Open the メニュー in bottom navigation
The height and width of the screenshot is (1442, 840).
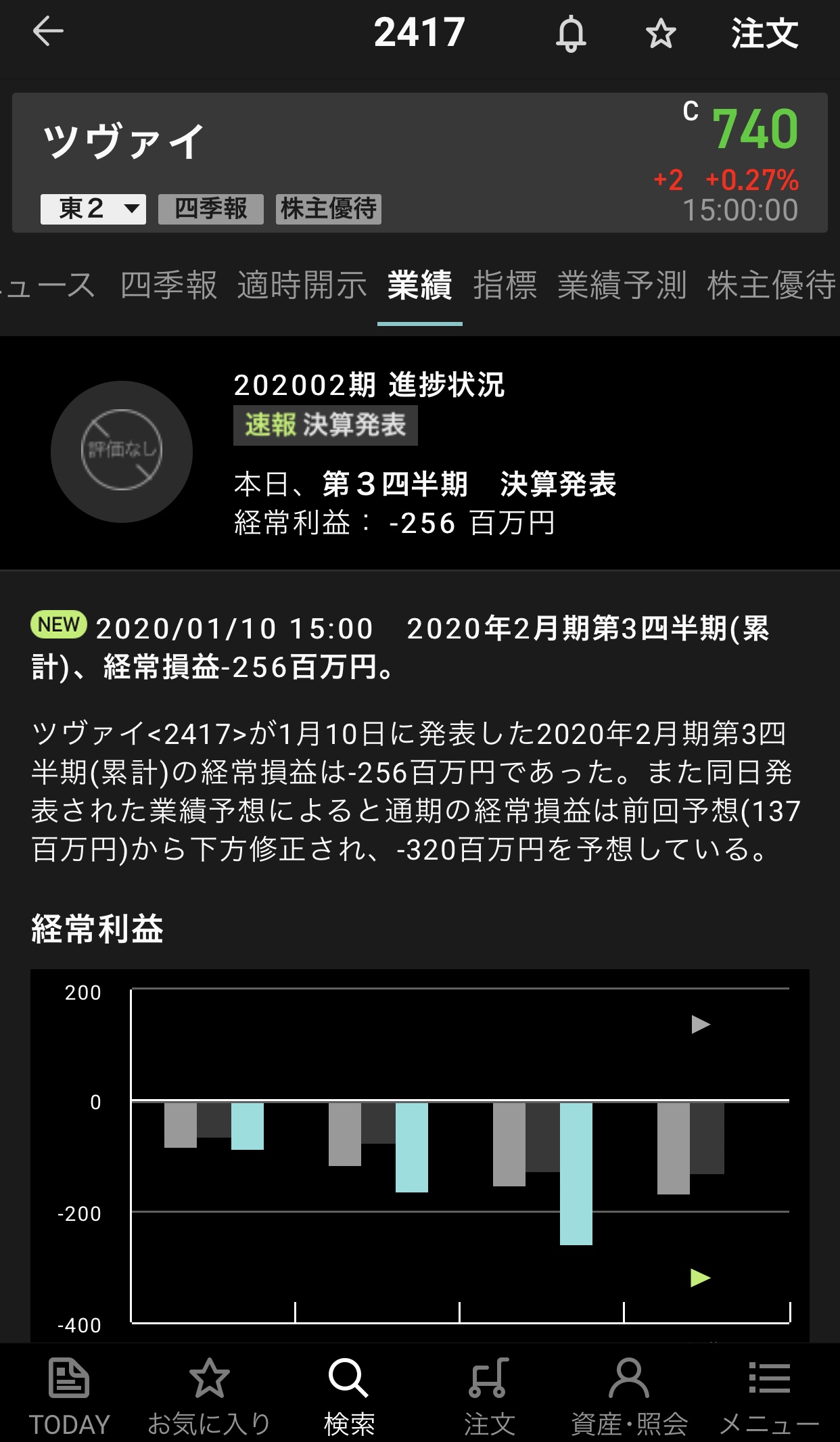point(769,1396)
